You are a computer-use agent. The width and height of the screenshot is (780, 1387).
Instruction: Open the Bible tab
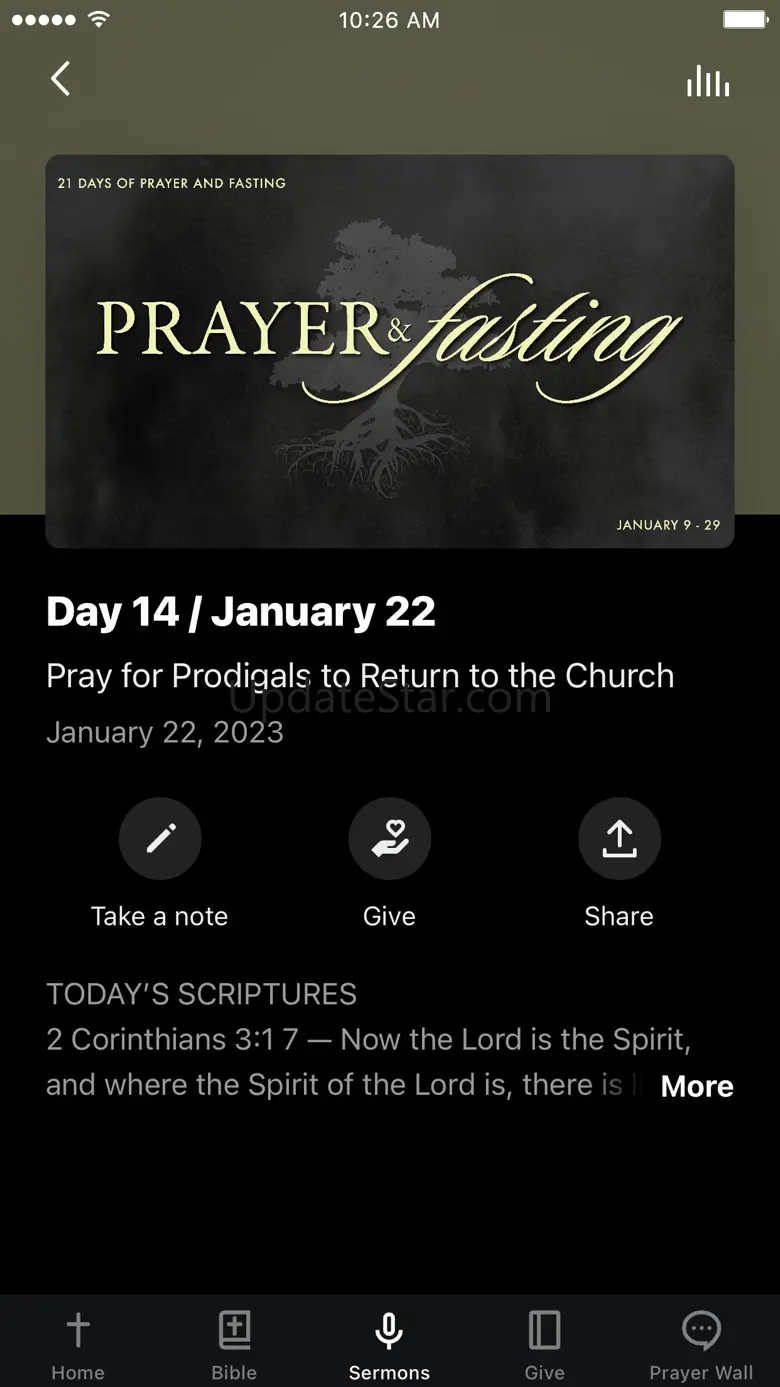point(234,1345)
